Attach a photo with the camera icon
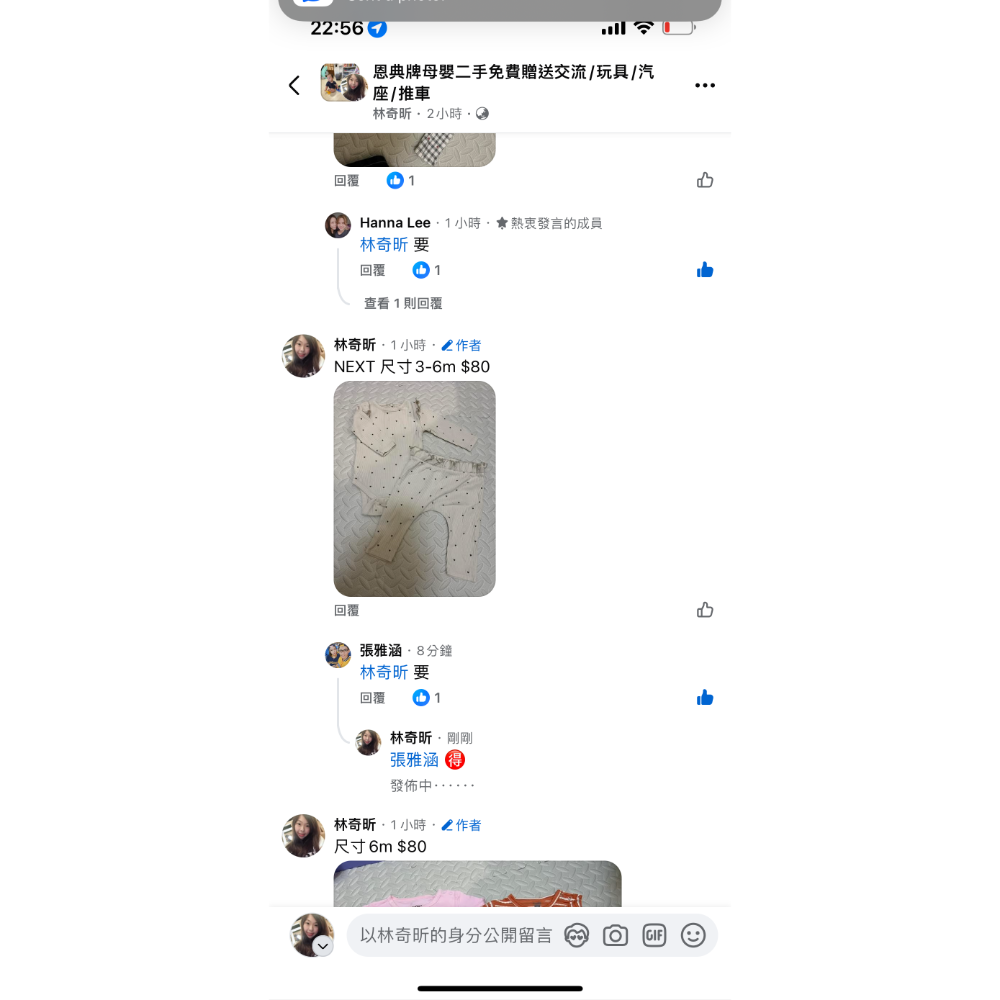 click(615, 935)
